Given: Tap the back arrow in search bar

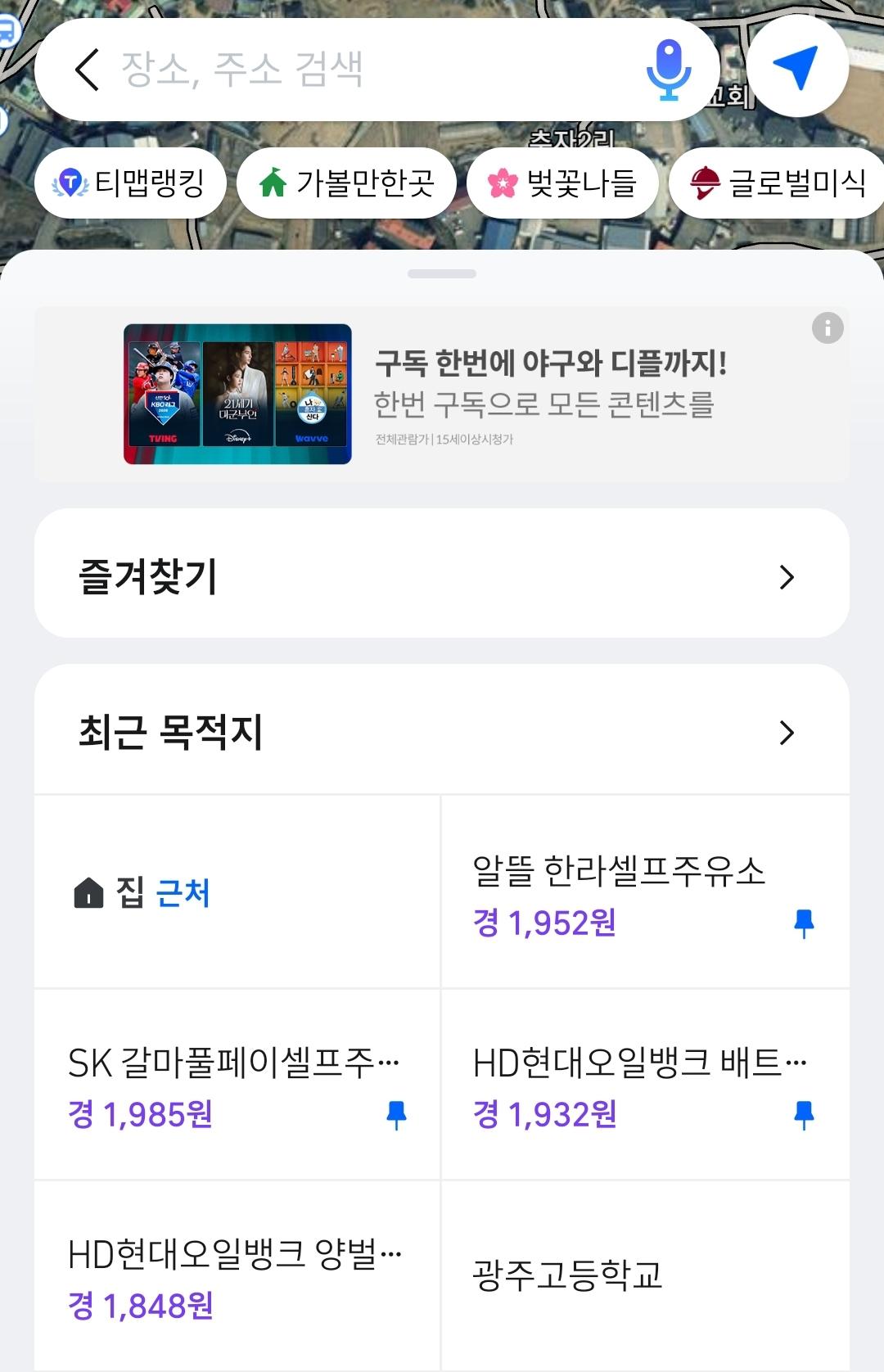Looking at the screenshot, I should 88,70.
